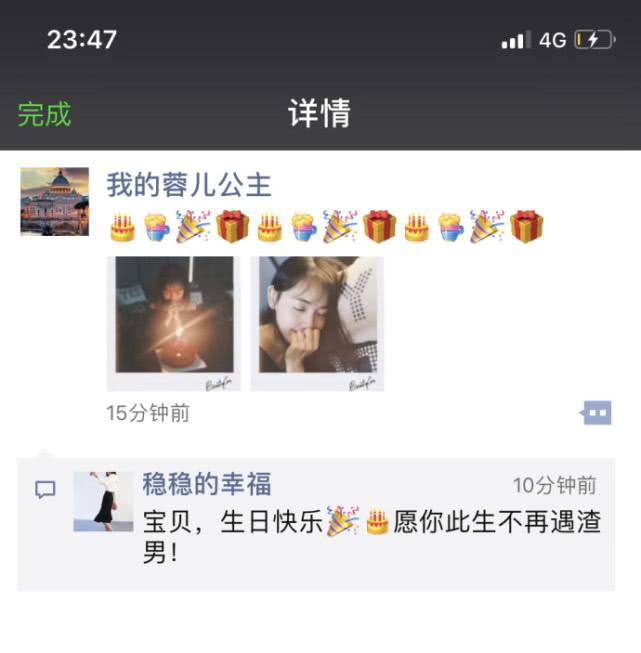Open the like and comment menu
The height and width of the screenshot is (653, 641).
596,413
